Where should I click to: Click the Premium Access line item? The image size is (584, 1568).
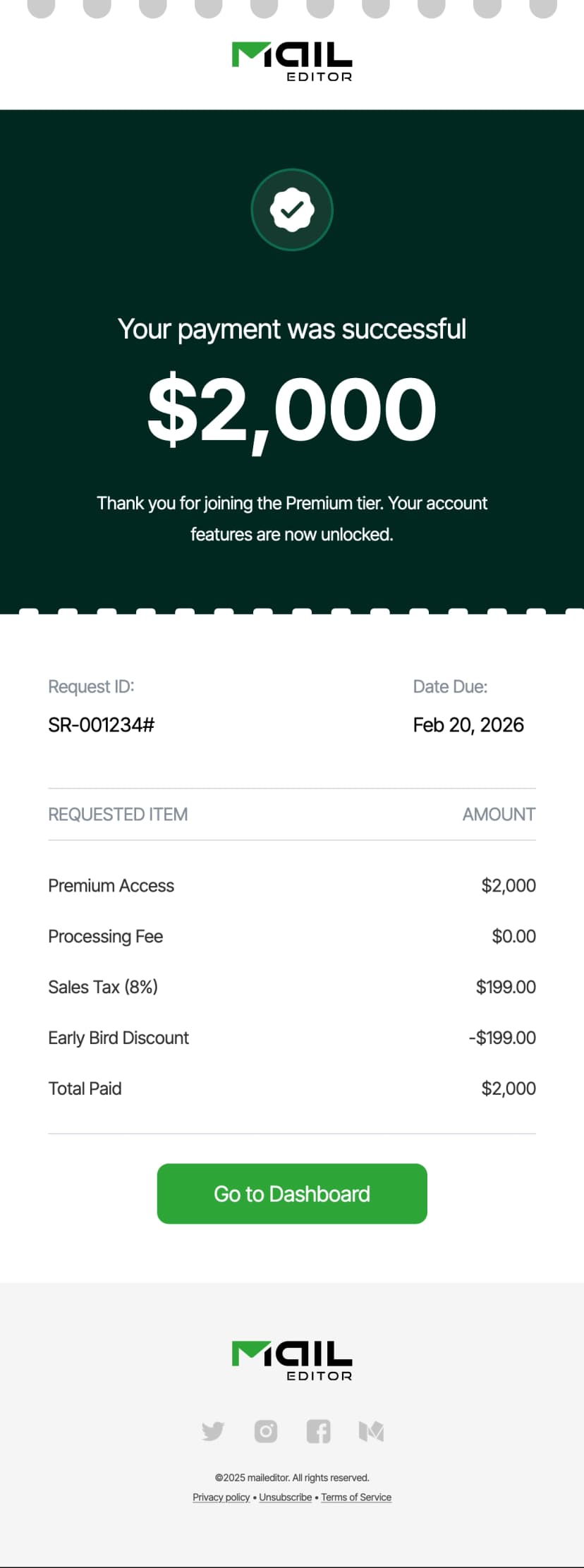(x=111, y=885)
